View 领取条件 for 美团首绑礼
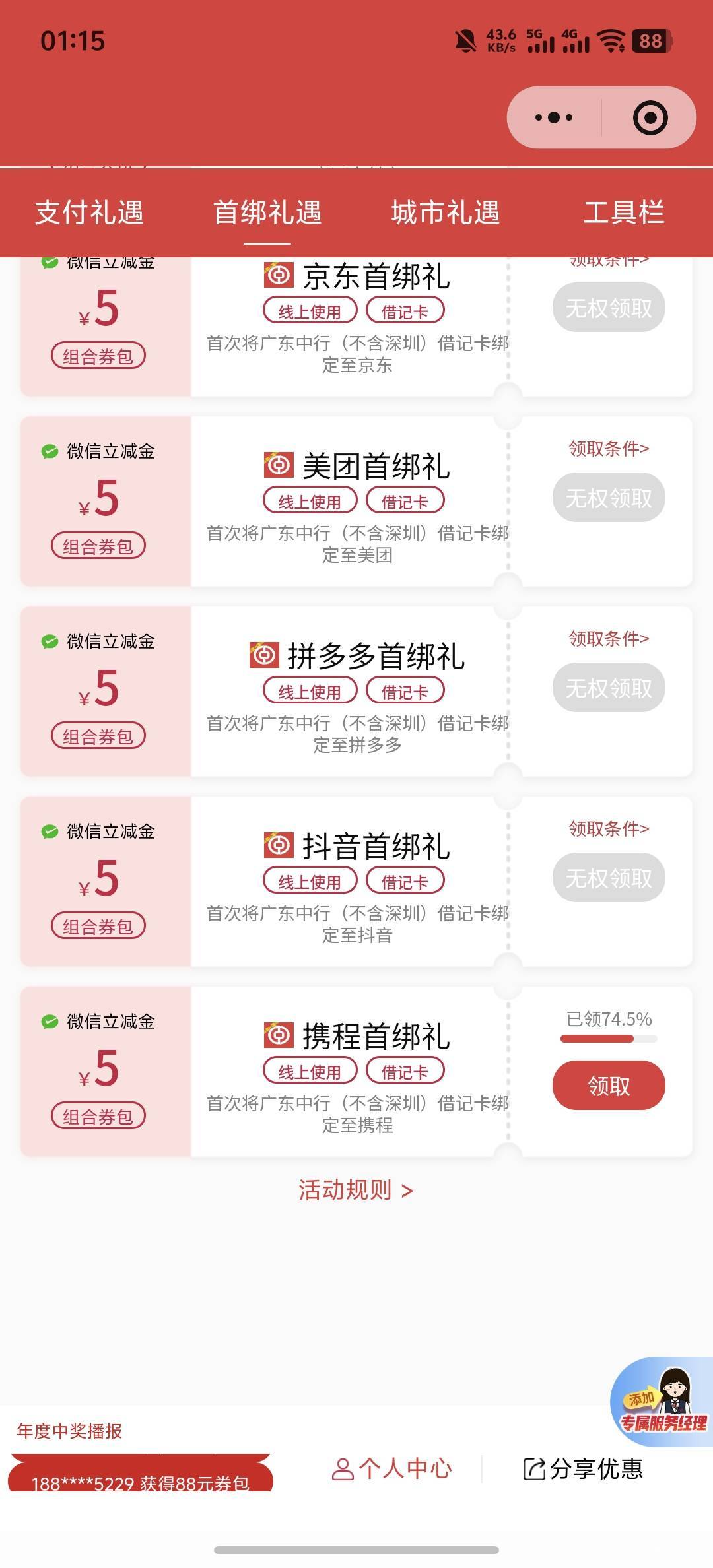 pyautogui.click(x=609, y=449)
